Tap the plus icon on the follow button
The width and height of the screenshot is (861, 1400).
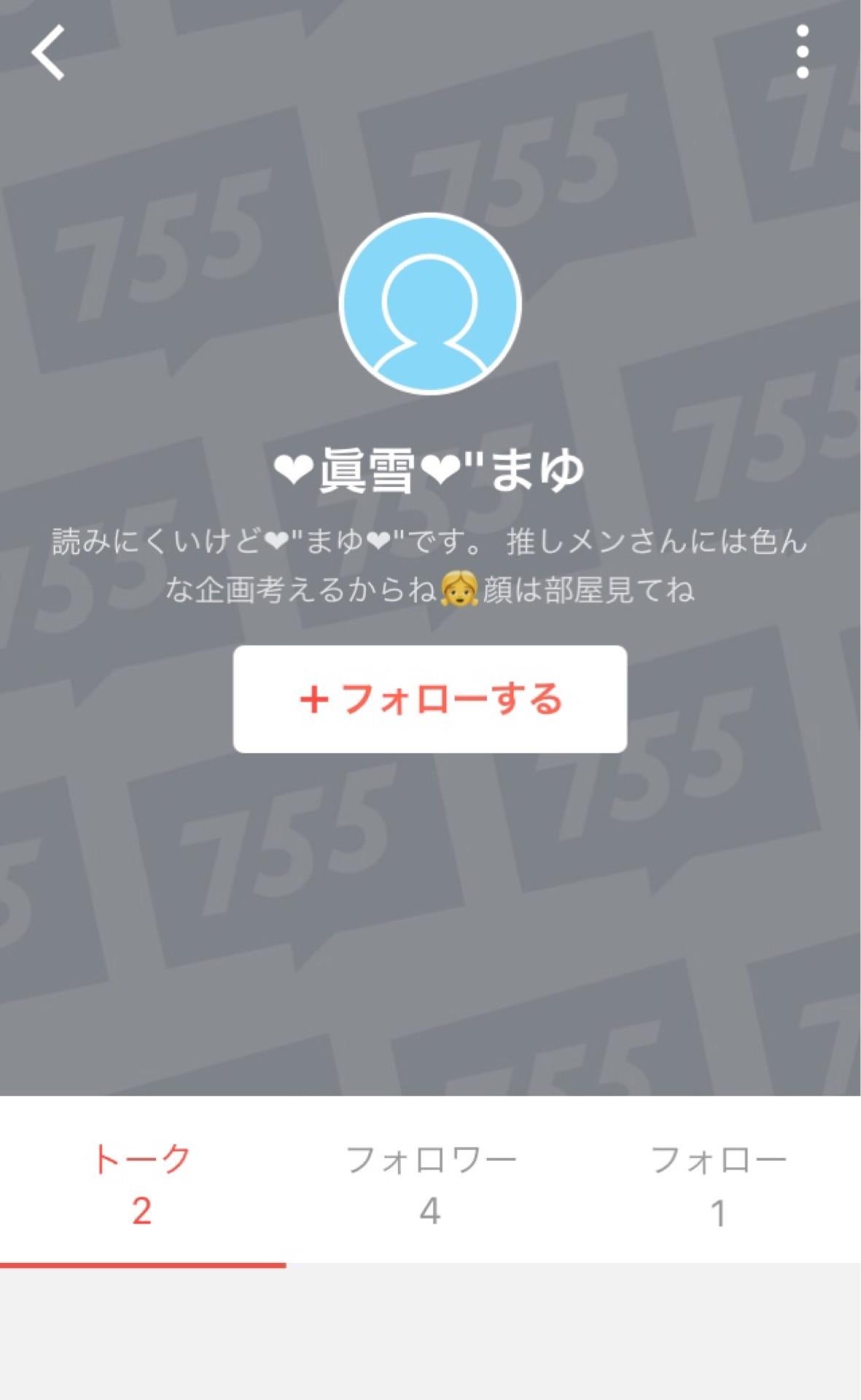pos(315,699)
